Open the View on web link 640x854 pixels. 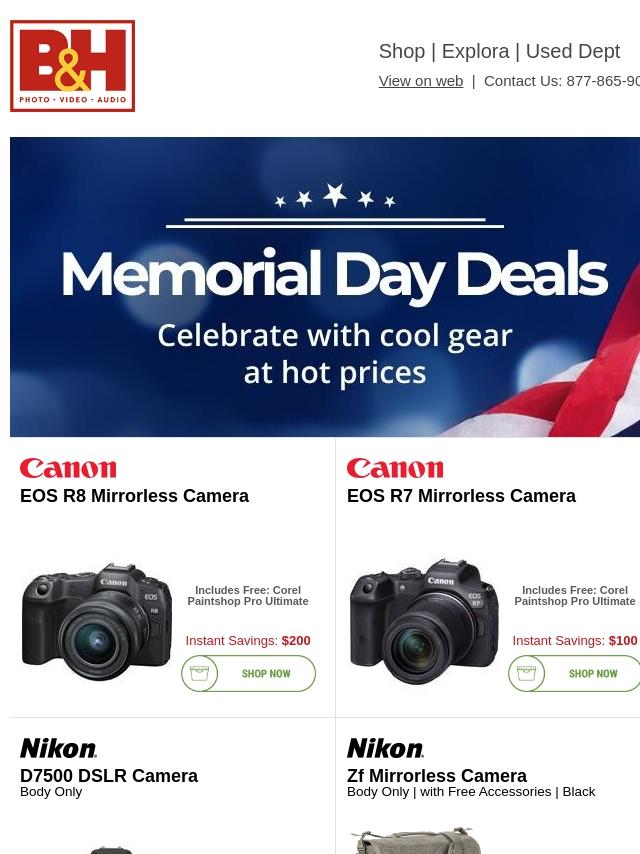point(420,81)
